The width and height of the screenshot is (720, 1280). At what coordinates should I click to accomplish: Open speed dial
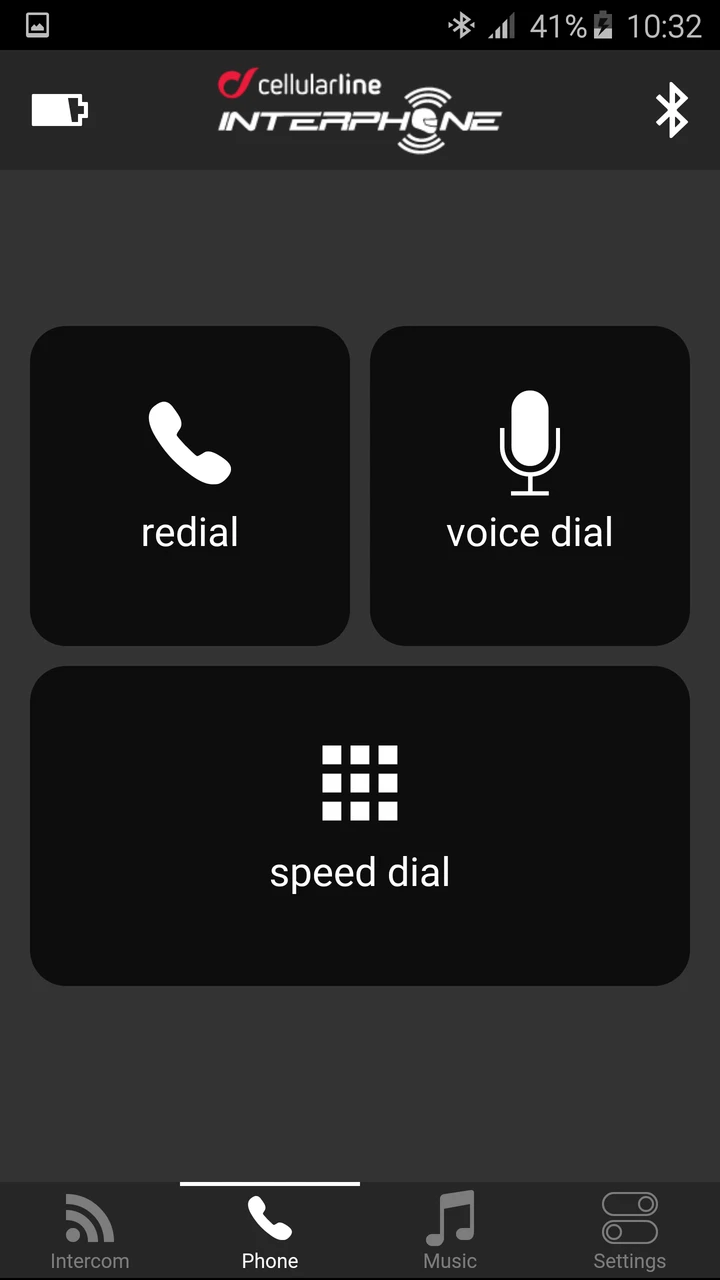tap(360, 826)
